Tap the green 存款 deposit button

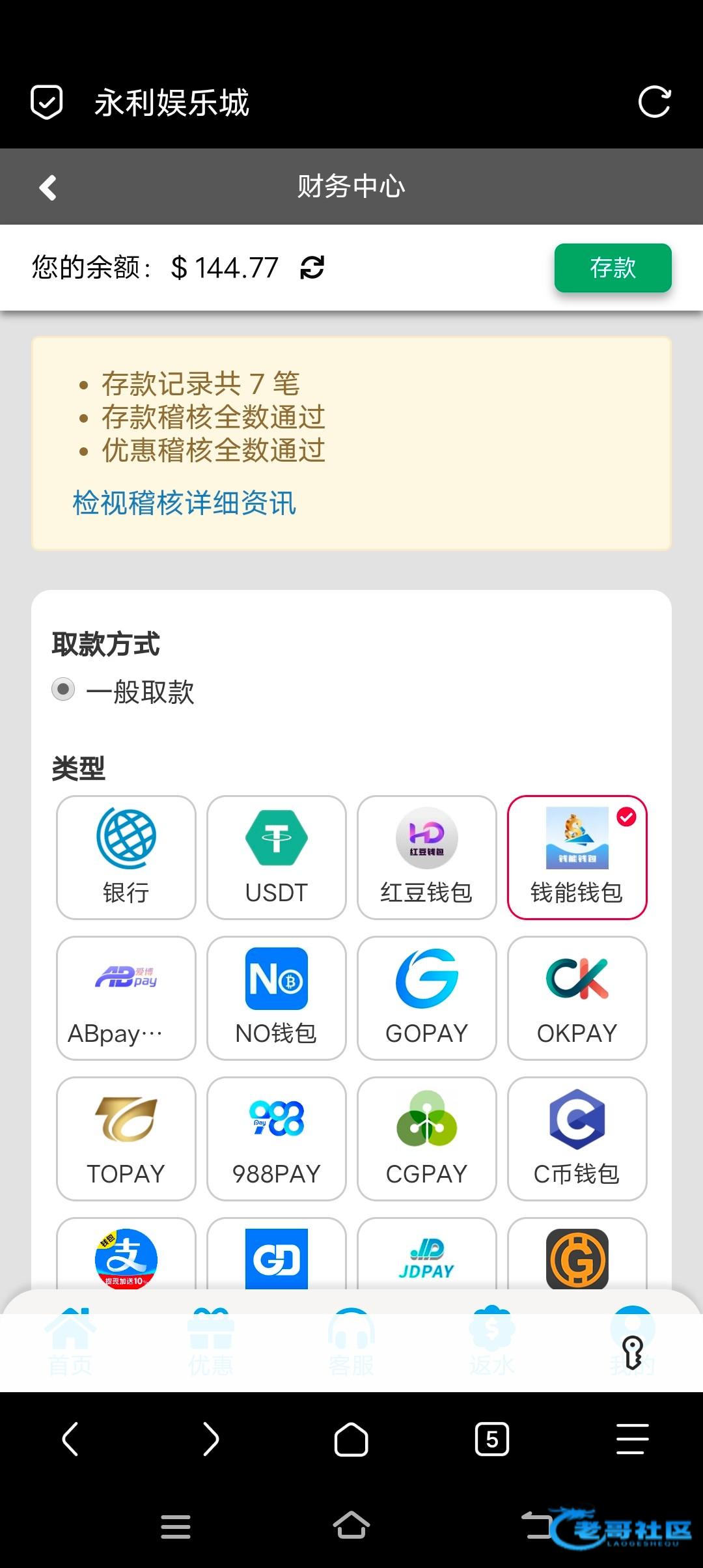[x=612, y=268]
